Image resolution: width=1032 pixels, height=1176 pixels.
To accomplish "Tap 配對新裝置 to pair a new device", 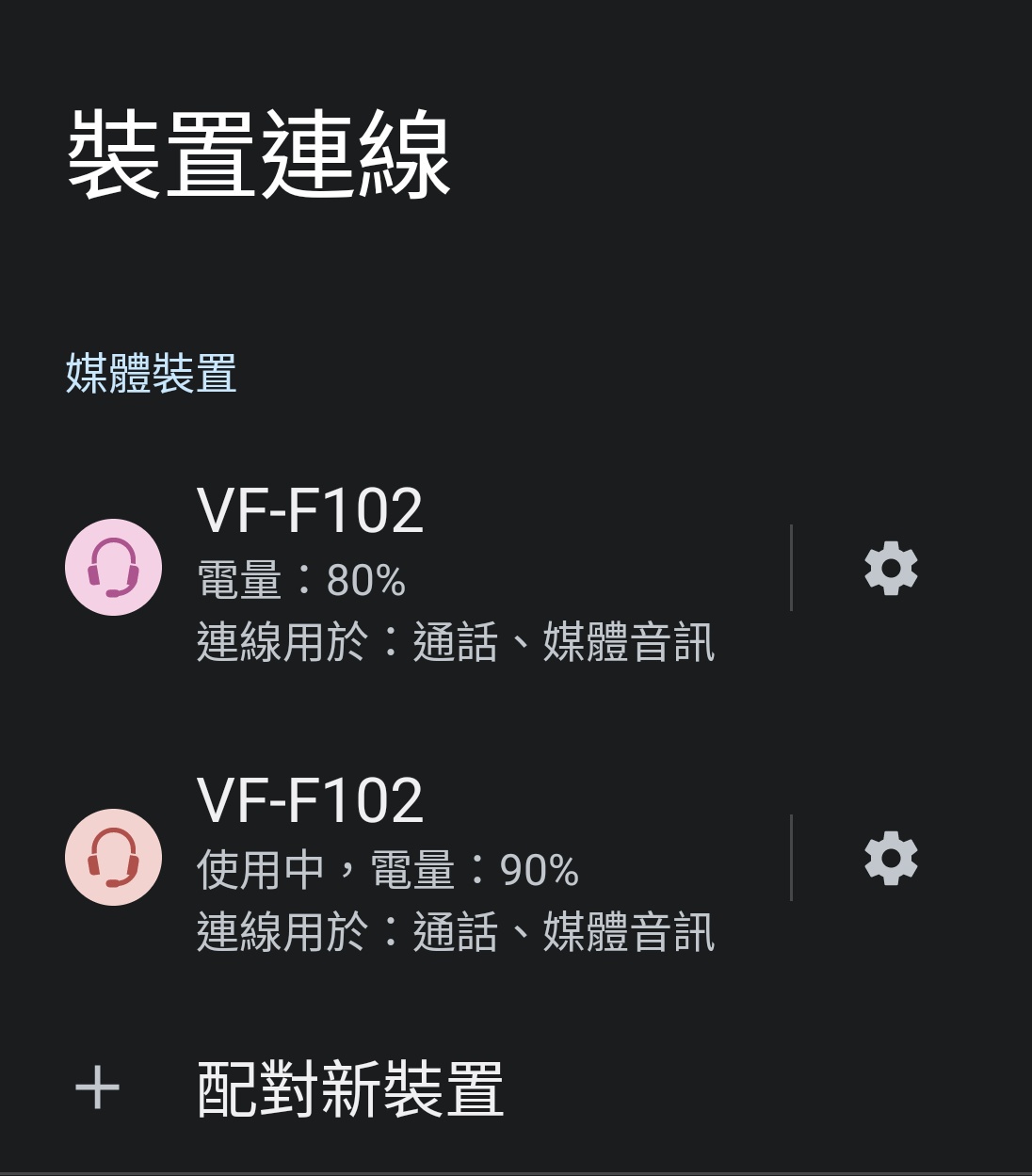I will coord(350,1089).
